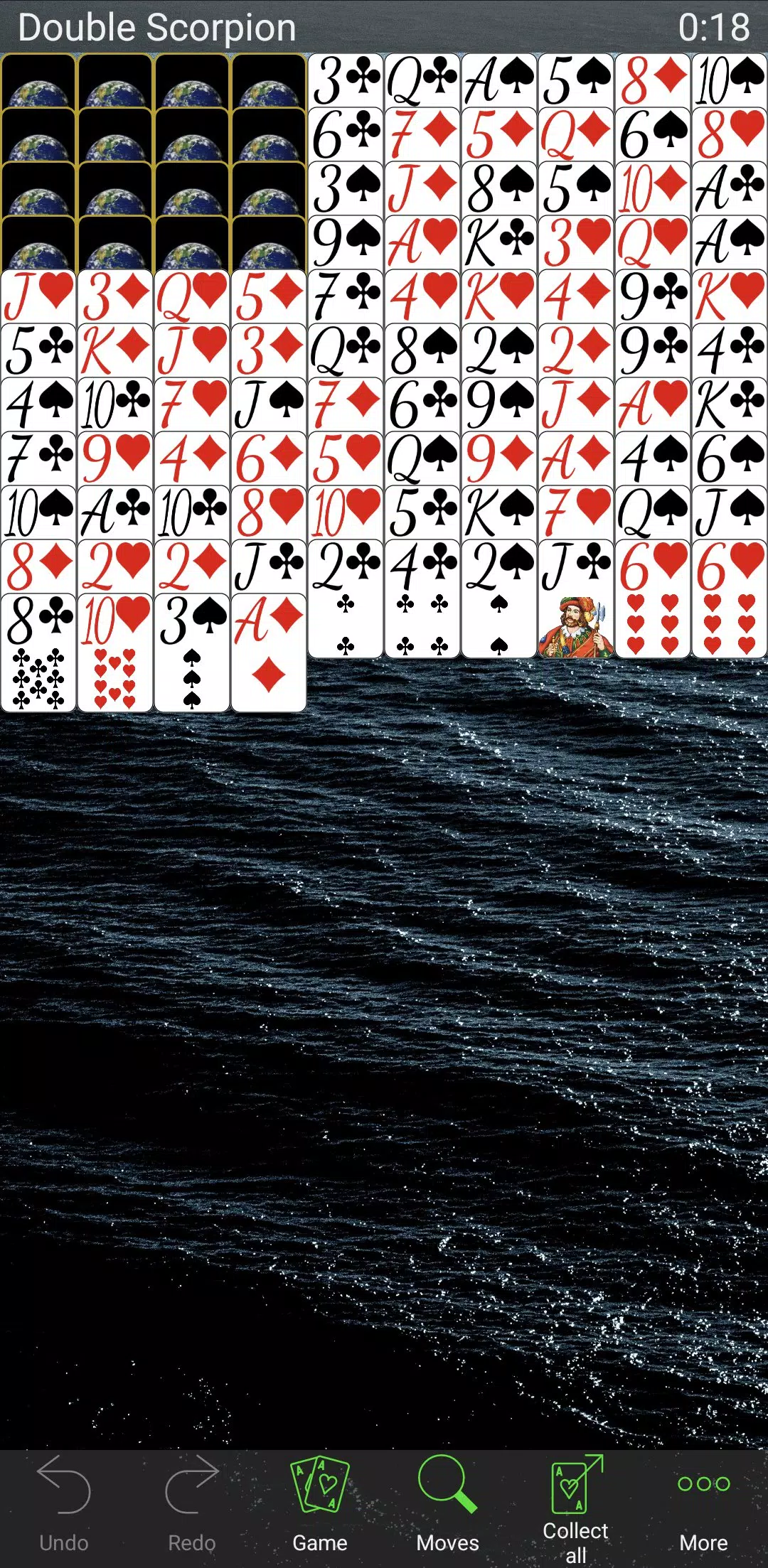The height and width of the screenshot is (1568, 768).
Task: Show available Moves
Action: [x=447, y=1503]
